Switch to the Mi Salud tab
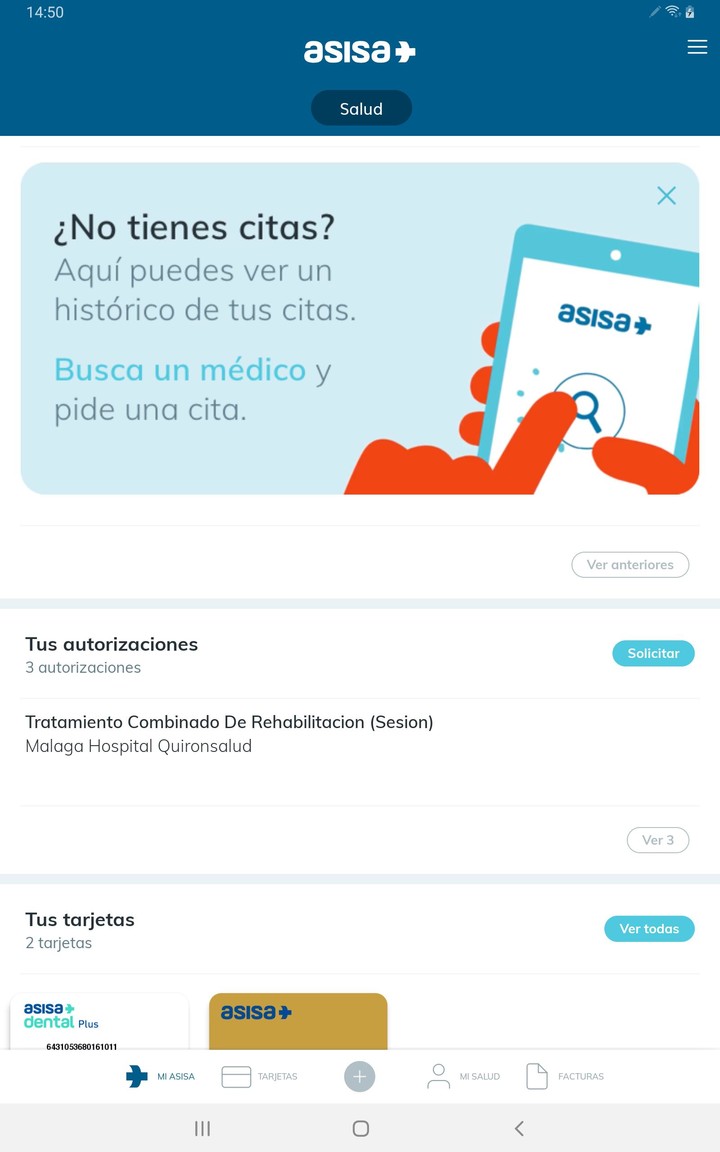 (x=463, y=1076)
